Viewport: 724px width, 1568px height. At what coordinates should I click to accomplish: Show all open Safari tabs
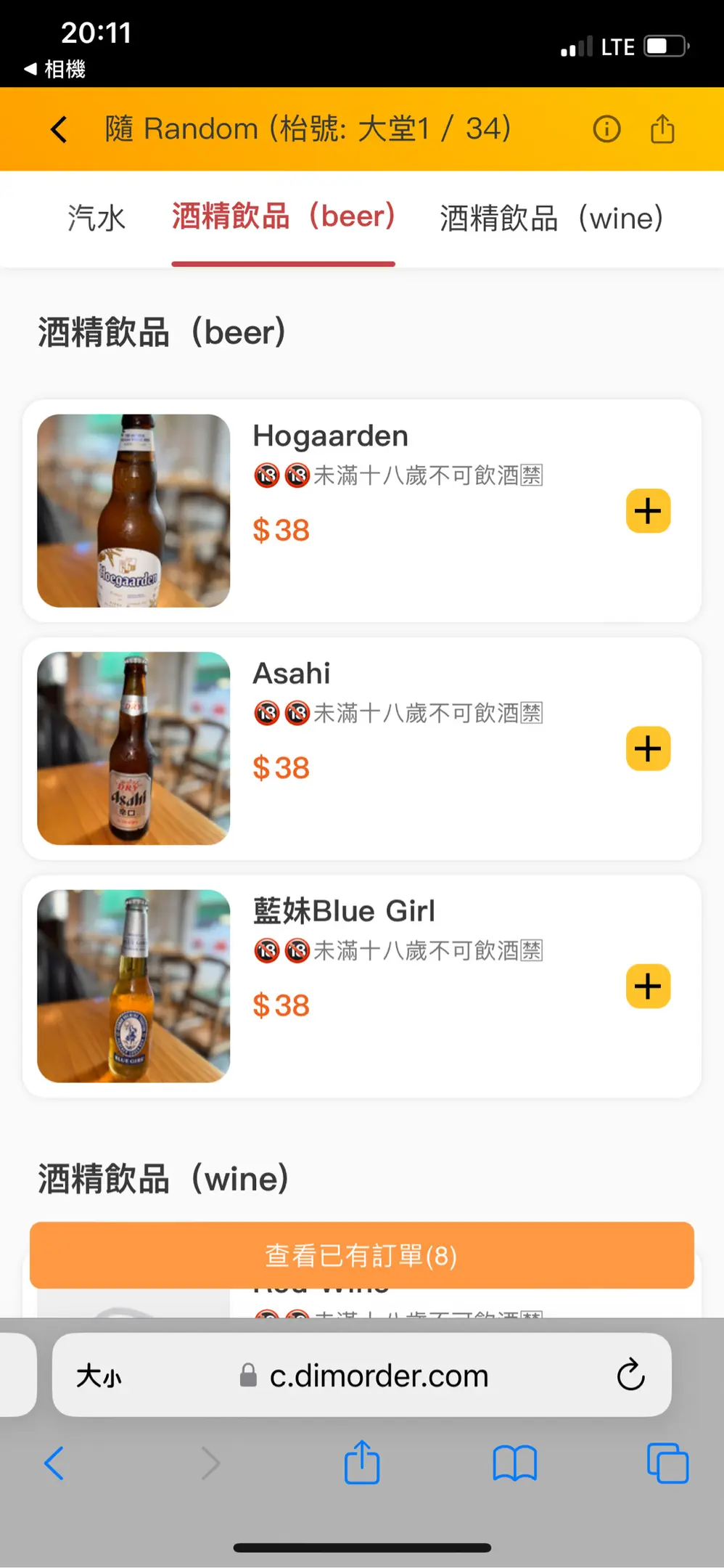click(667, 1463)
